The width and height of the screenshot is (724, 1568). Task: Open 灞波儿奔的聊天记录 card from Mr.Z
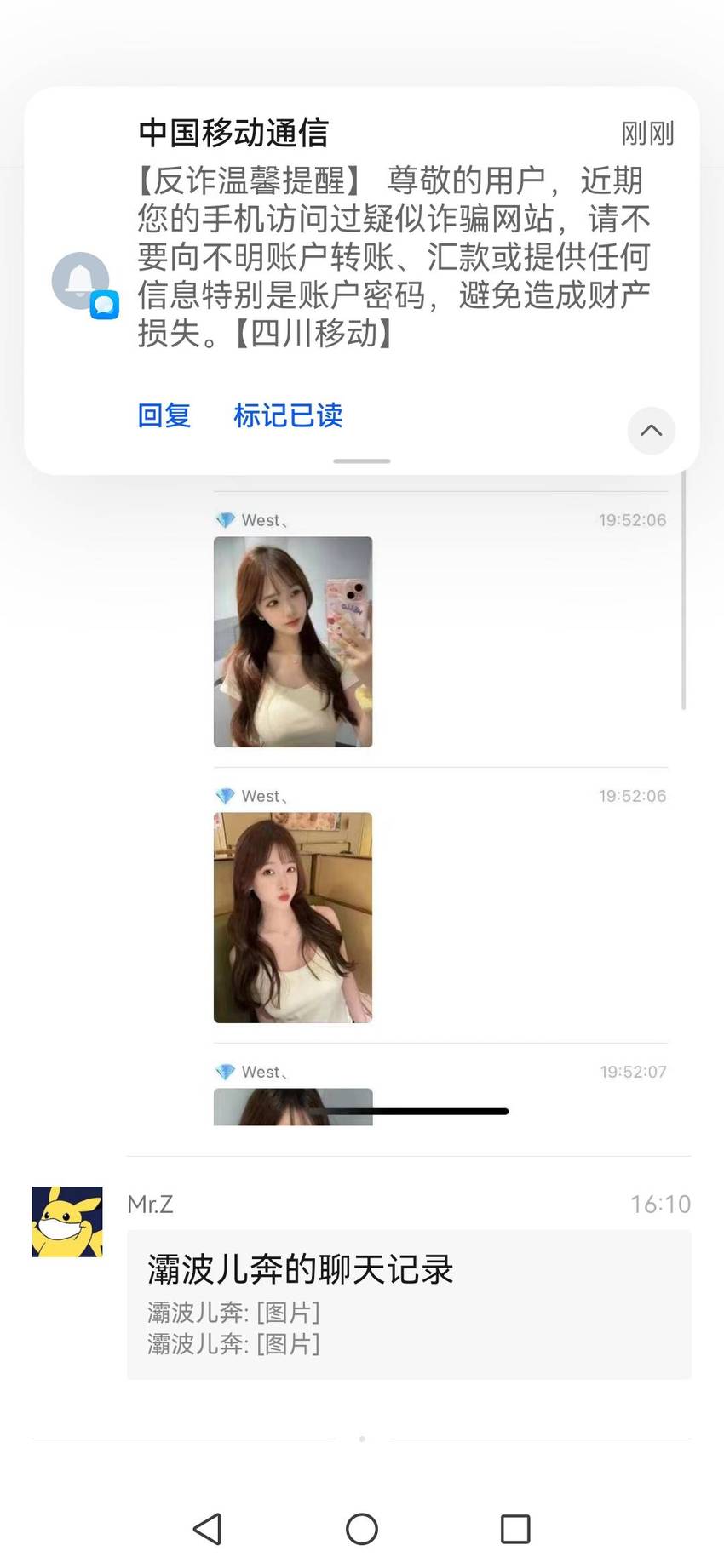(x=409, y=1304)
